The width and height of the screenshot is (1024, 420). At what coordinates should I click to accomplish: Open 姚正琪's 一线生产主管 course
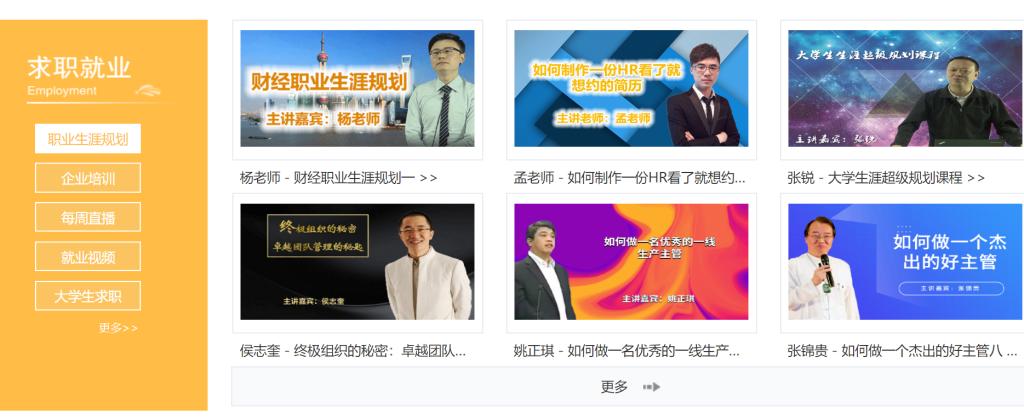(x=631, y=262)
